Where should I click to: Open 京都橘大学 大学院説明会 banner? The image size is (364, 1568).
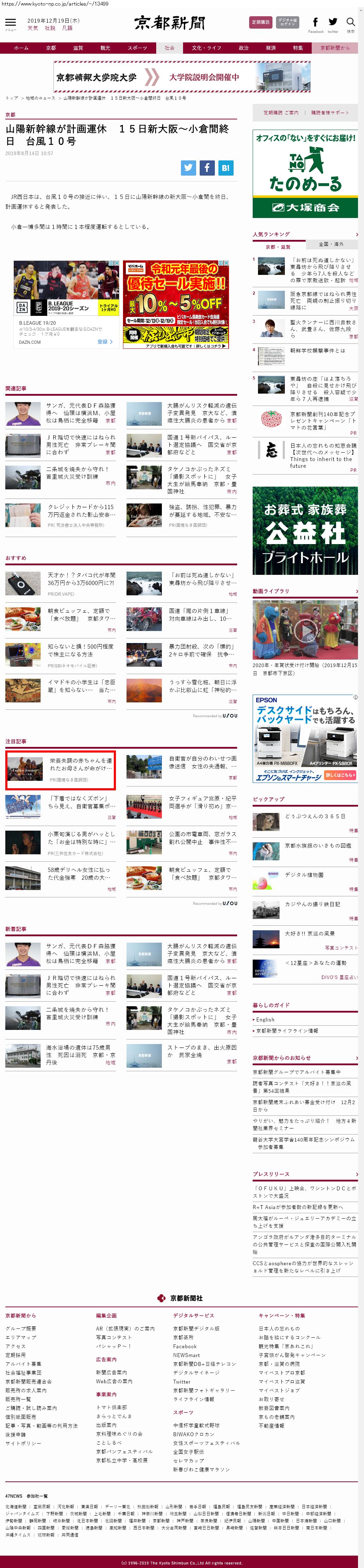182,77
